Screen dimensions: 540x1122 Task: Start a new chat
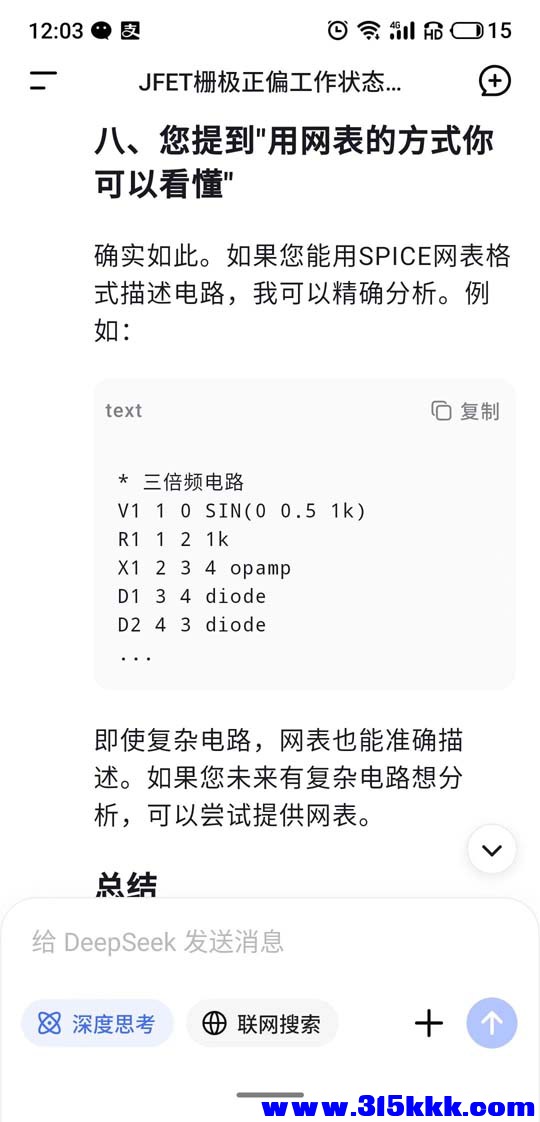coord(494,81)
